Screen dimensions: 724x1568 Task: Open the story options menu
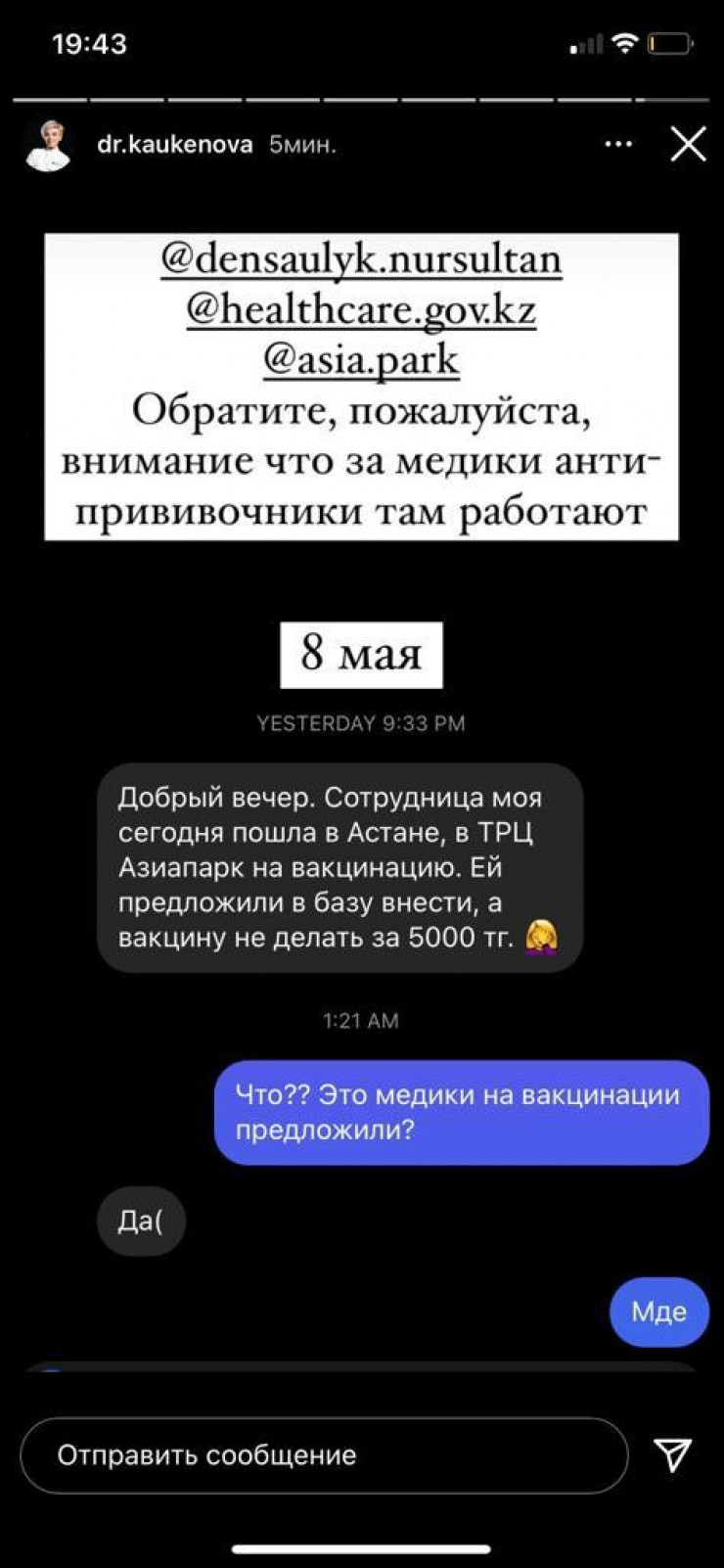(x=618, y=145)
